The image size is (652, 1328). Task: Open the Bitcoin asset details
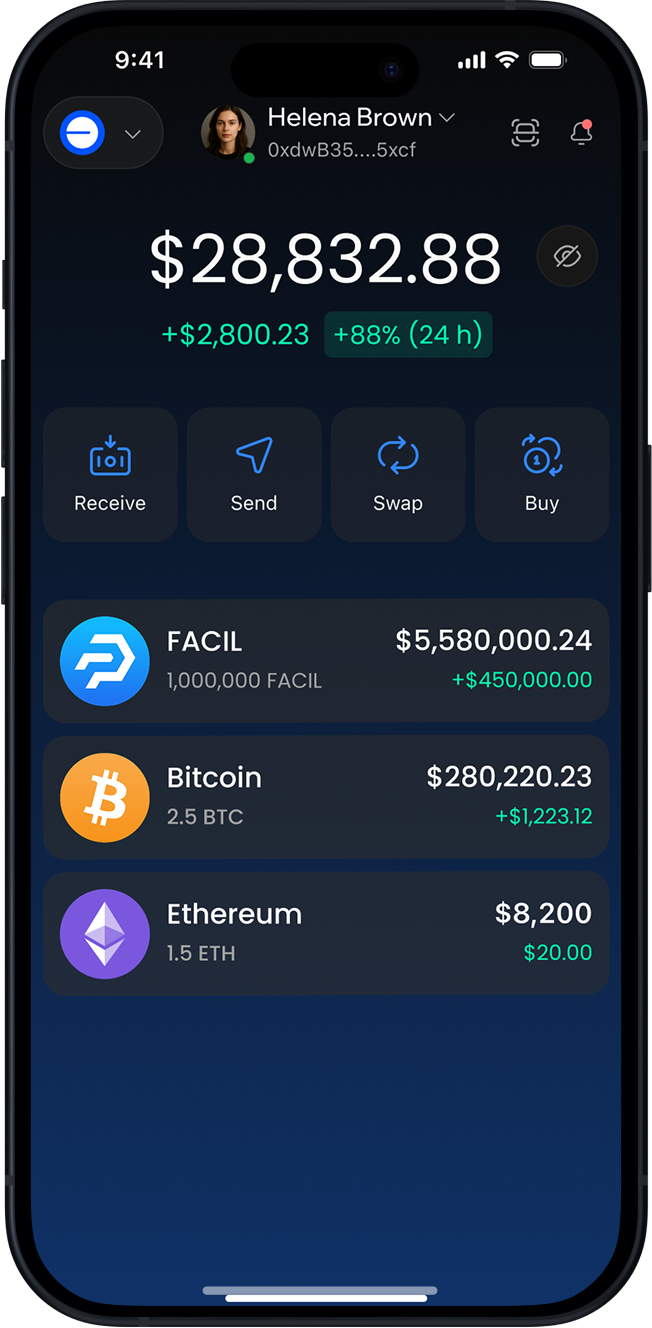point(326,797)
